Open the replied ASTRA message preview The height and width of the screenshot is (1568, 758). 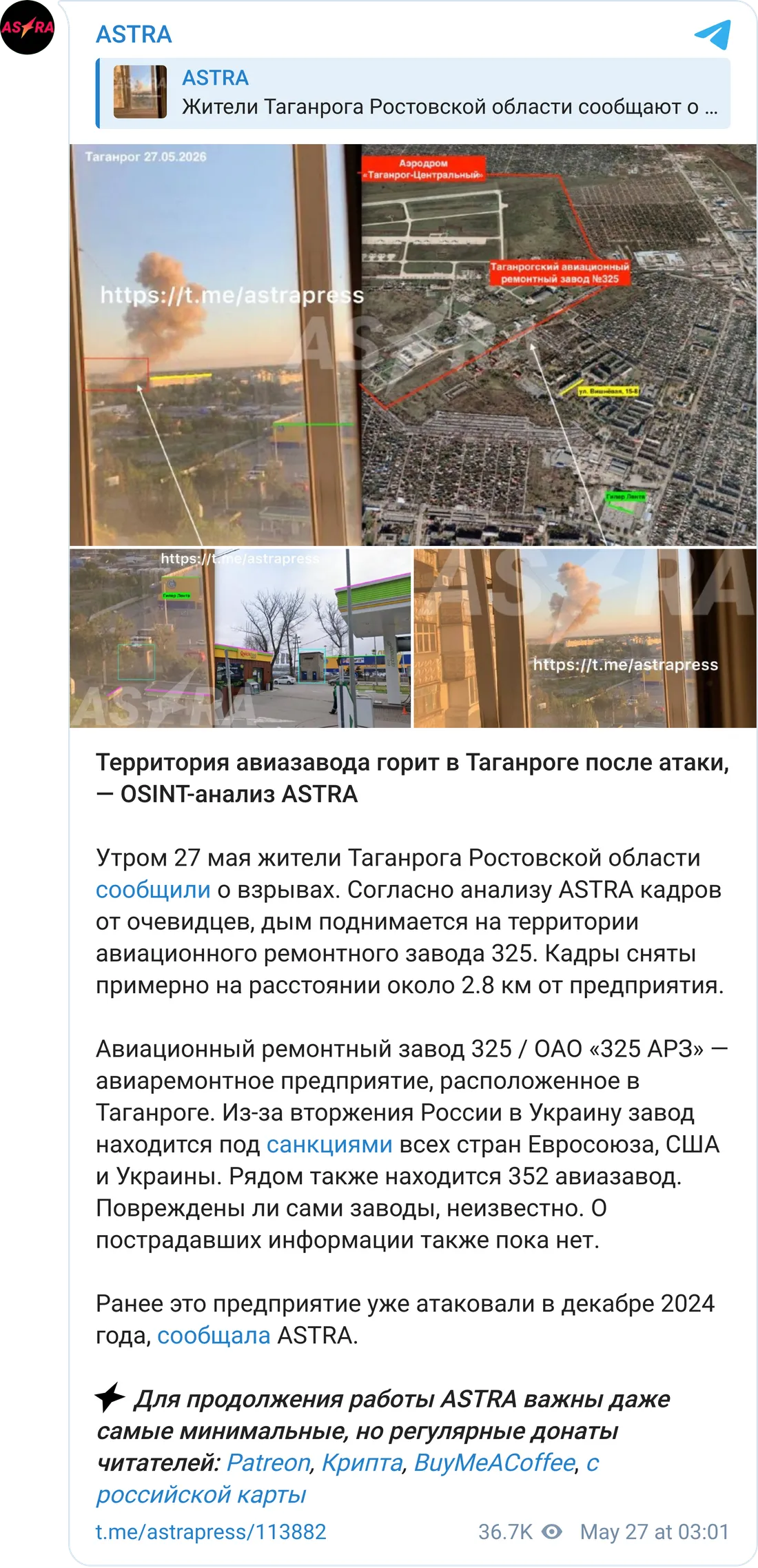coord(413,93)
